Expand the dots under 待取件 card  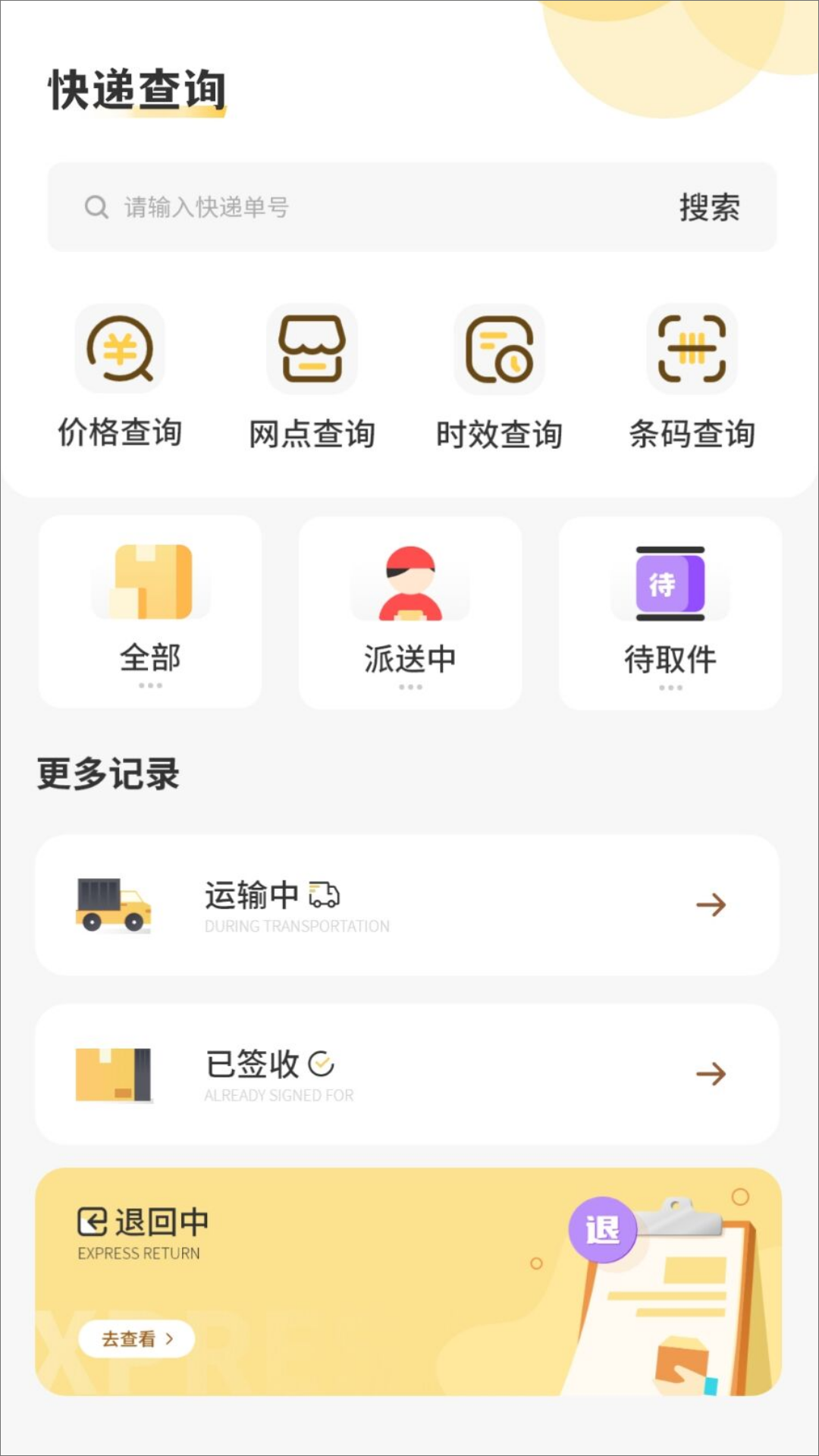click(668, 688)
